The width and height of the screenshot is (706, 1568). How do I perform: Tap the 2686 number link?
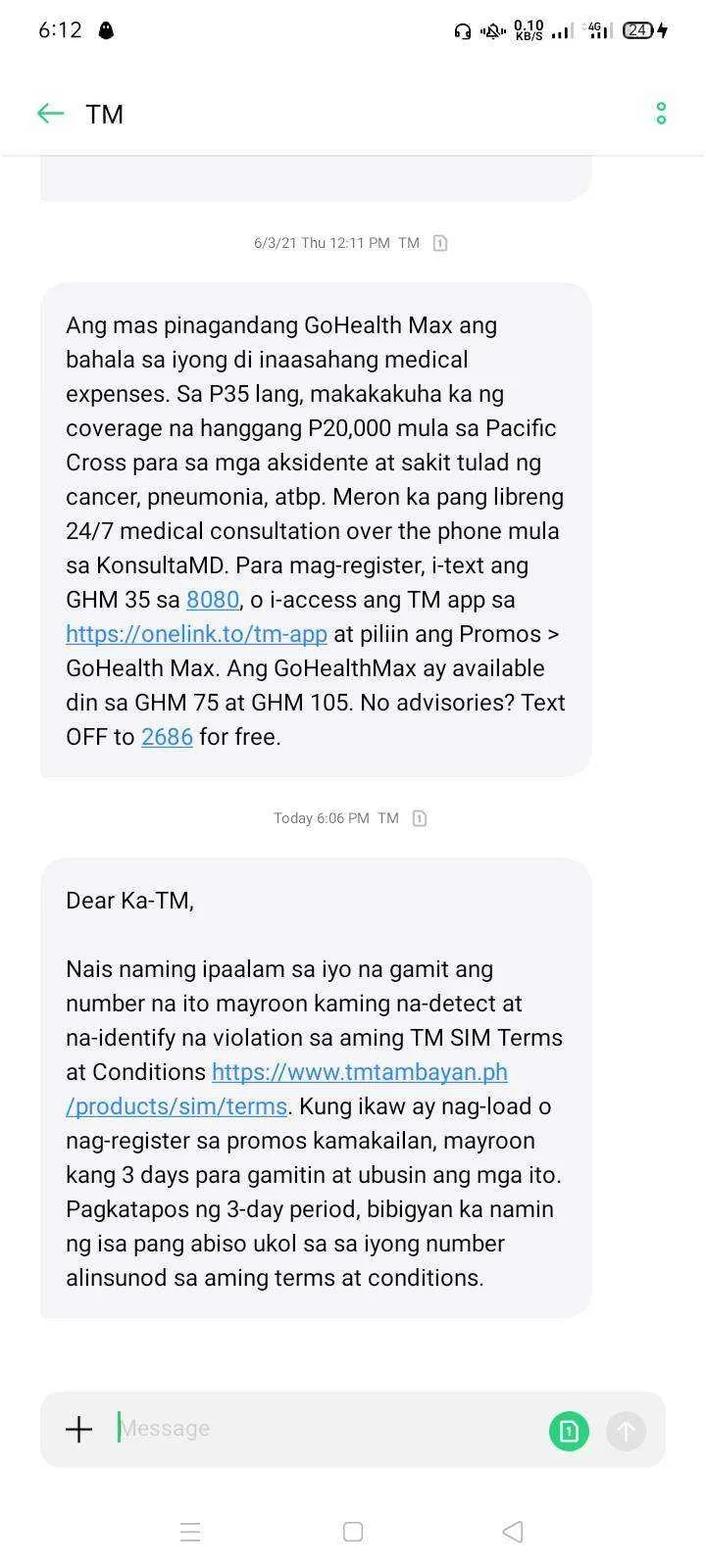[x=167, y=737]
